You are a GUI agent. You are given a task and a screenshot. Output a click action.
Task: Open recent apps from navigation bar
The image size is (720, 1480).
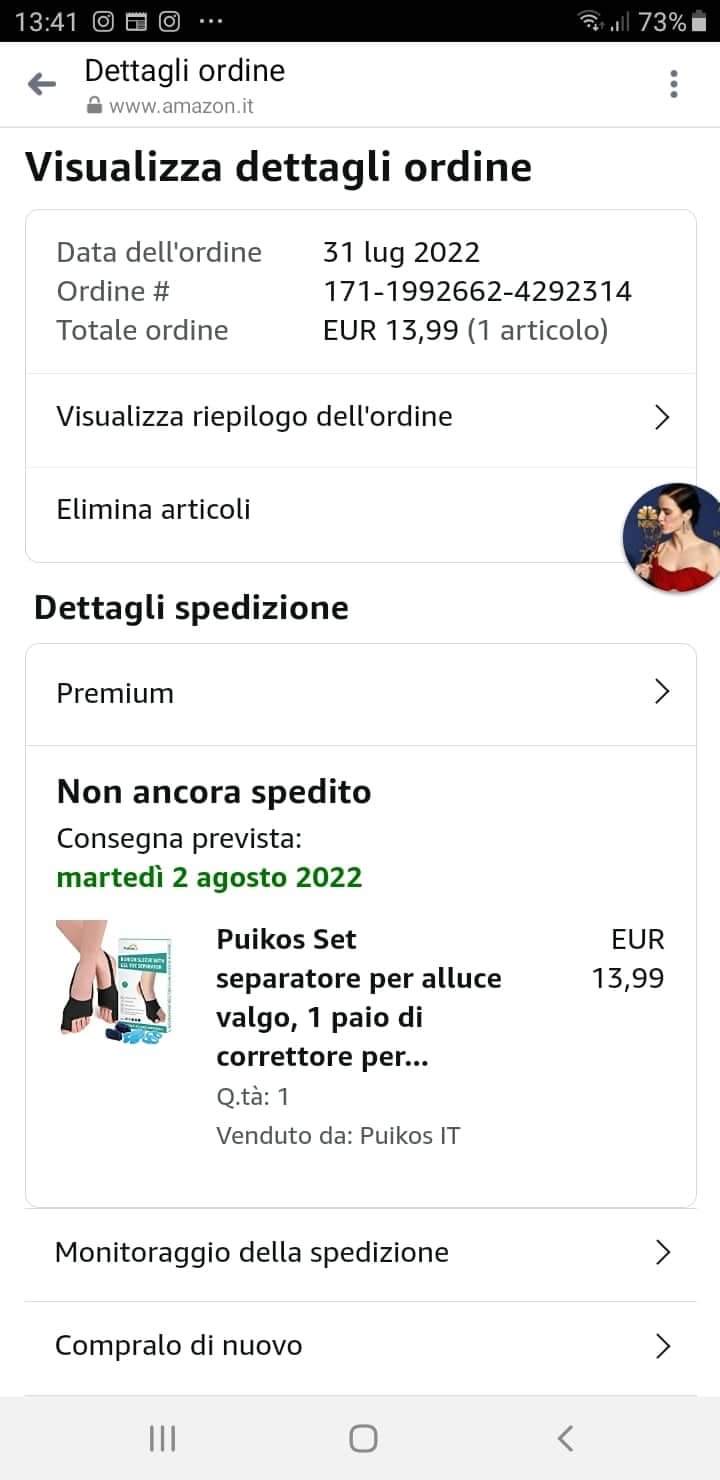(162, 1438)
